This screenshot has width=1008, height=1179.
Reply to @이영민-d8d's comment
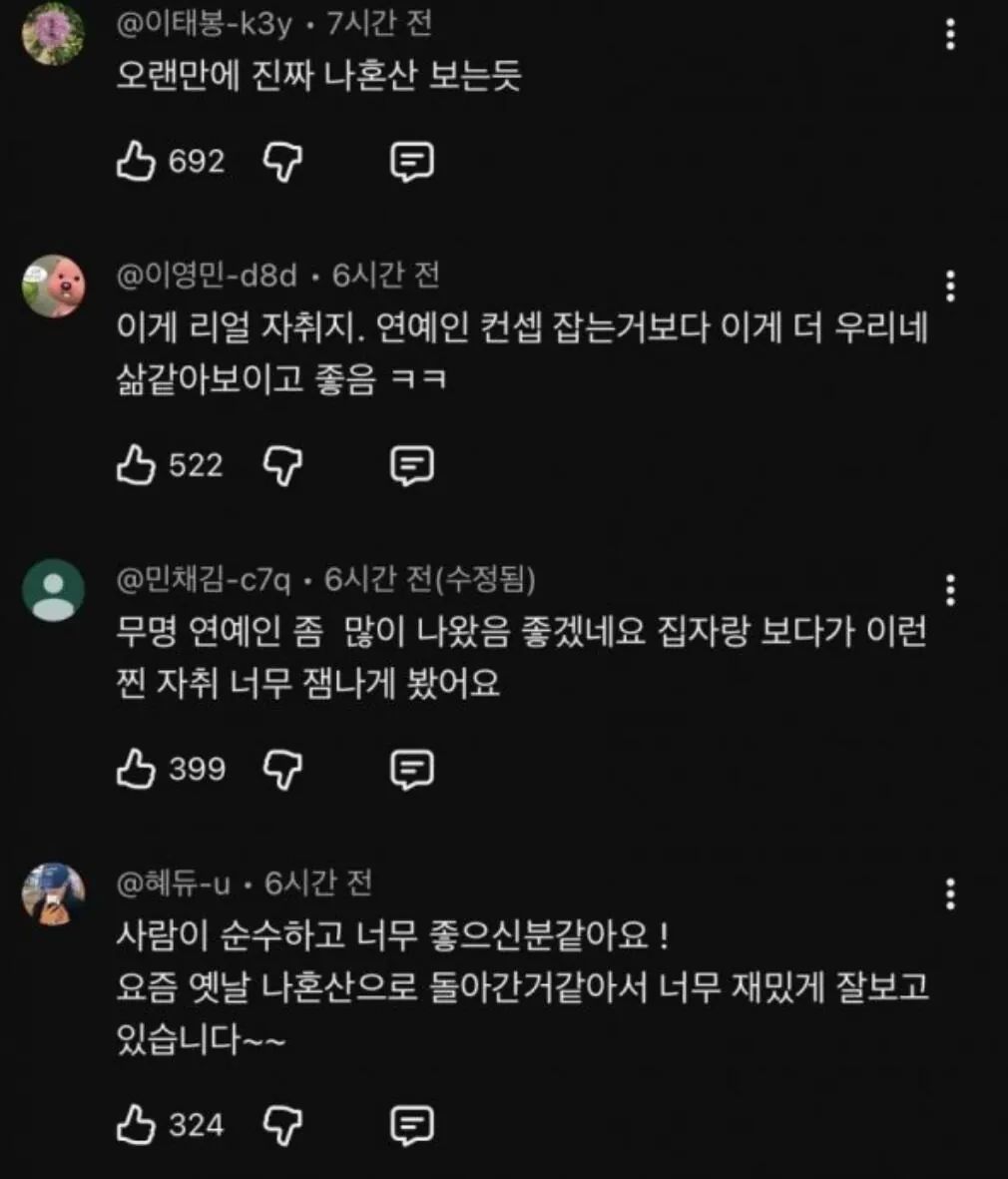(x=411, y=465)
